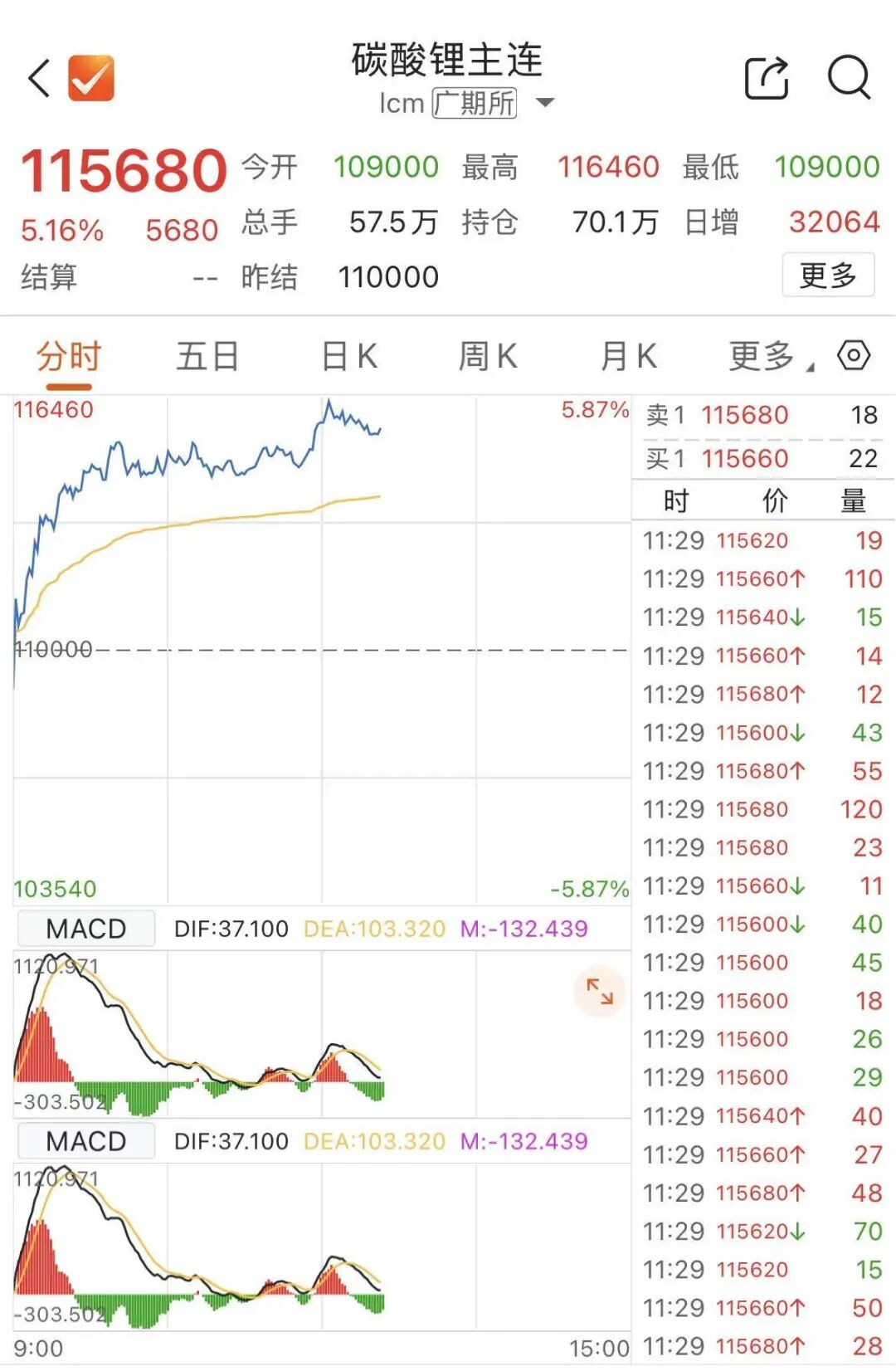Switch to the 日K chart tab
Viewport: 896px width, 1371px height.
(349, 357)
